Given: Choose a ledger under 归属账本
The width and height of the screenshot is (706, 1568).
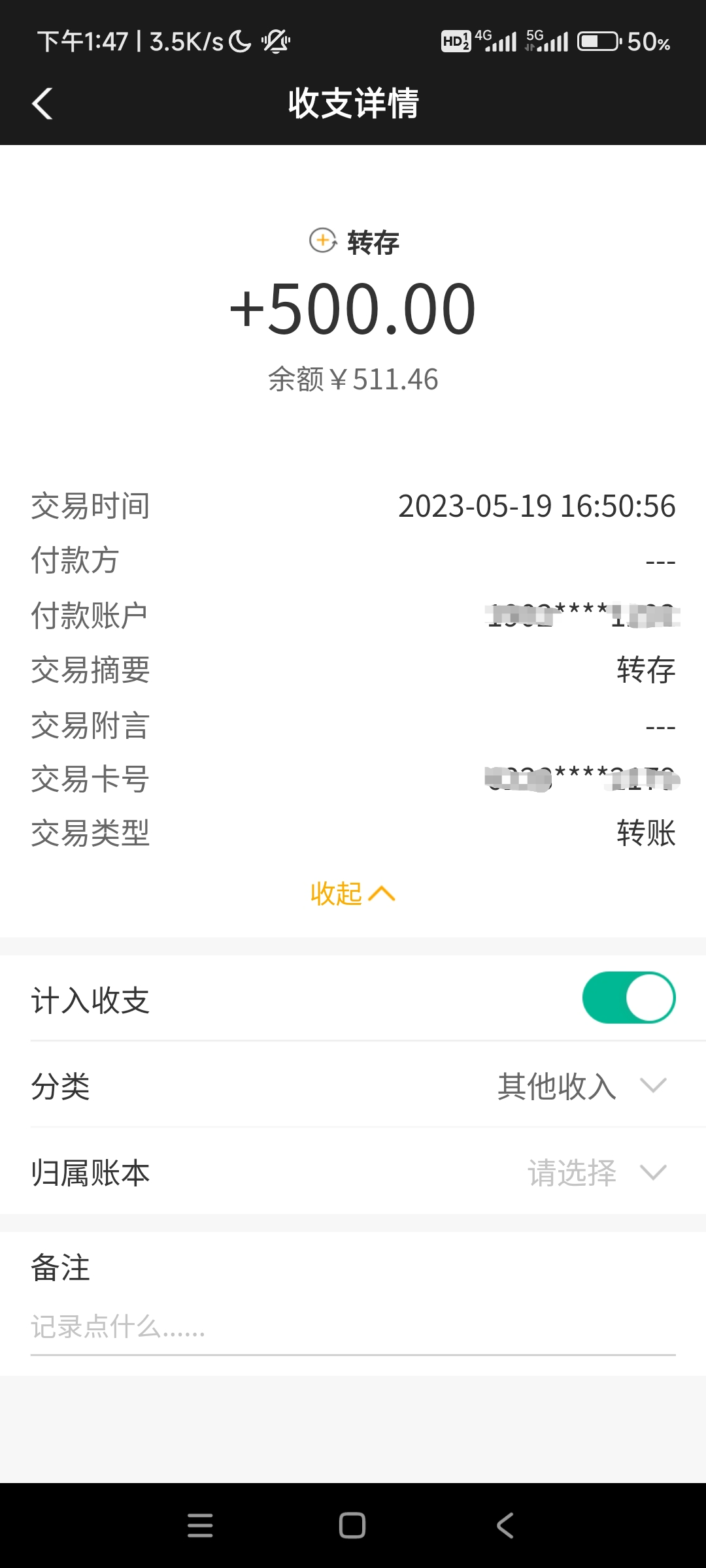Looking at the screenshot, I should [595, 1173].
